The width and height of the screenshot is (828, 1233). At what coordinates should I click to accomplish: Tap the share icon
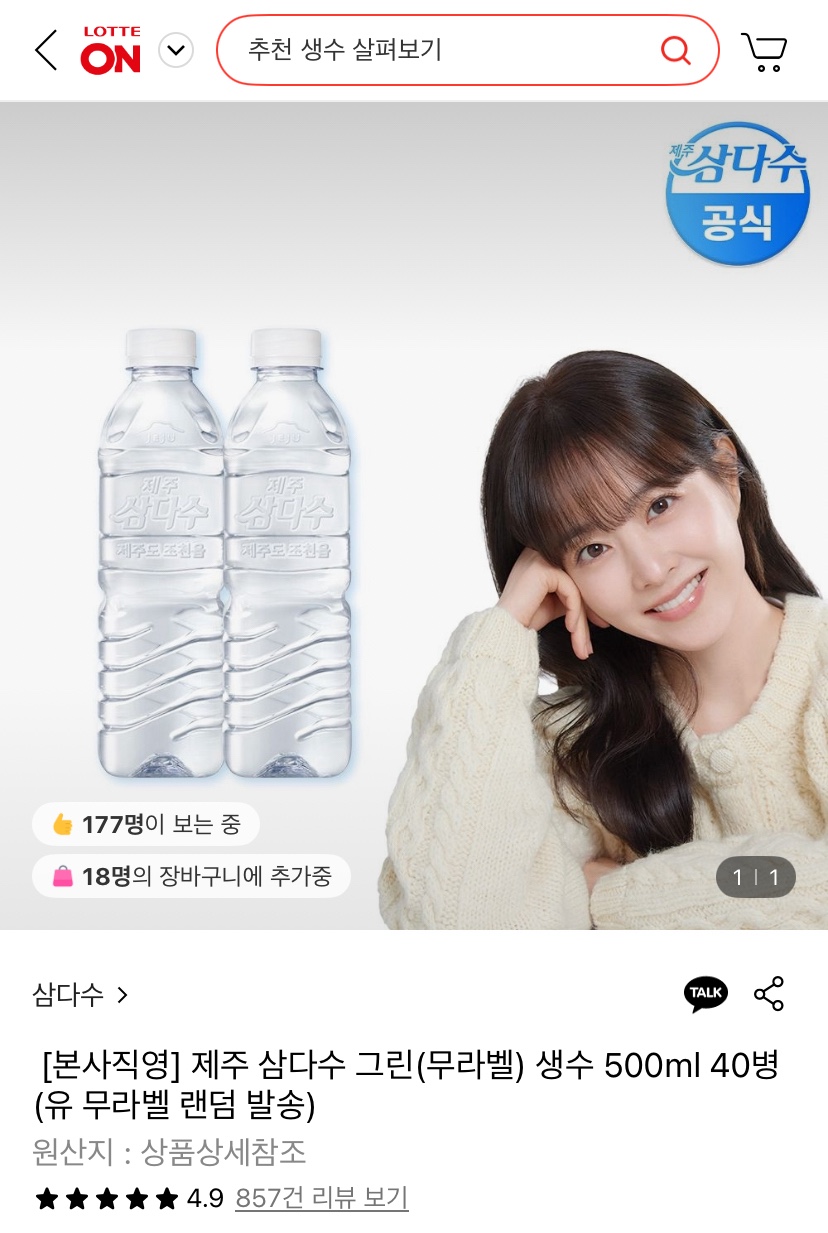click(769, 993)
